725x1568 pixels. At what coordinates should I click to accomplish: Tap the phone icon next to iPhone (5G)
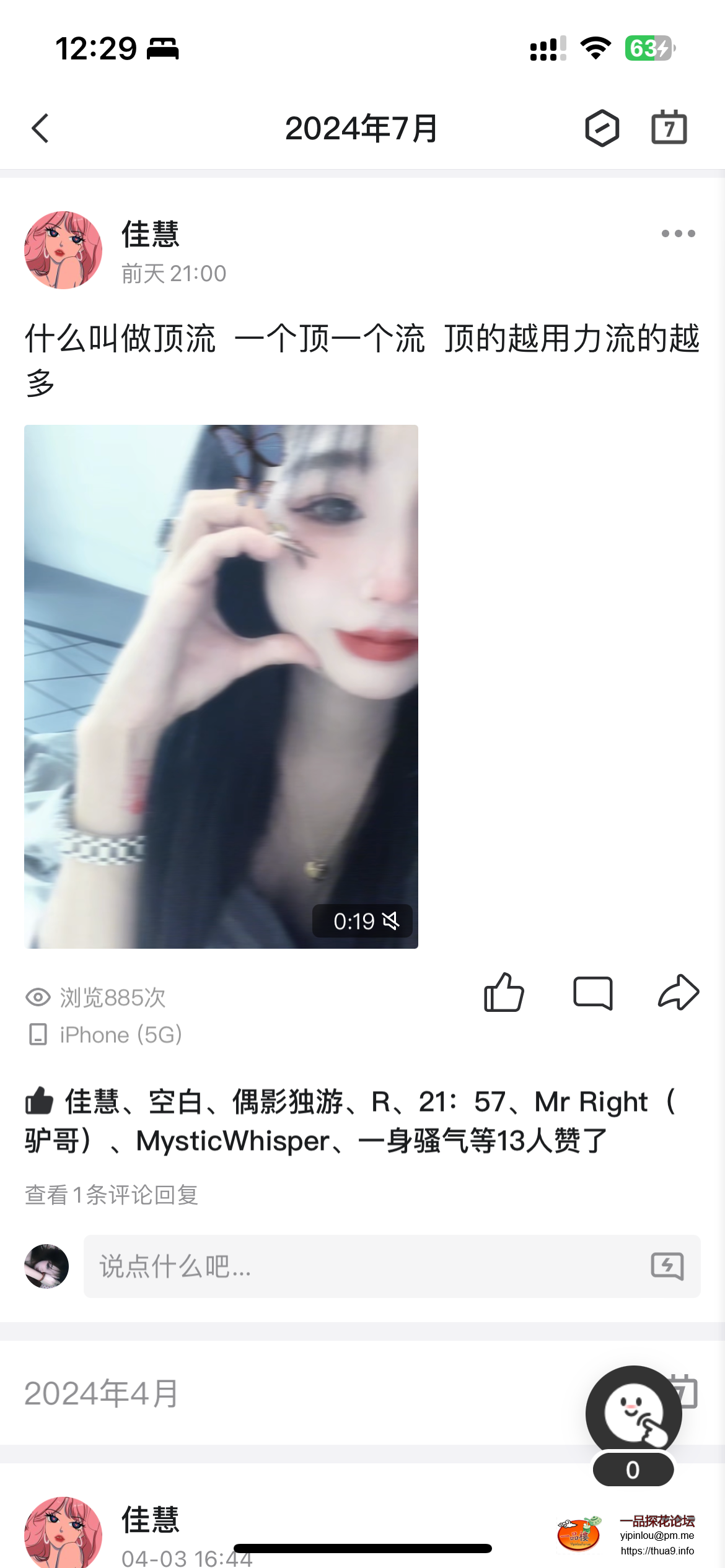coord(38,1034)
